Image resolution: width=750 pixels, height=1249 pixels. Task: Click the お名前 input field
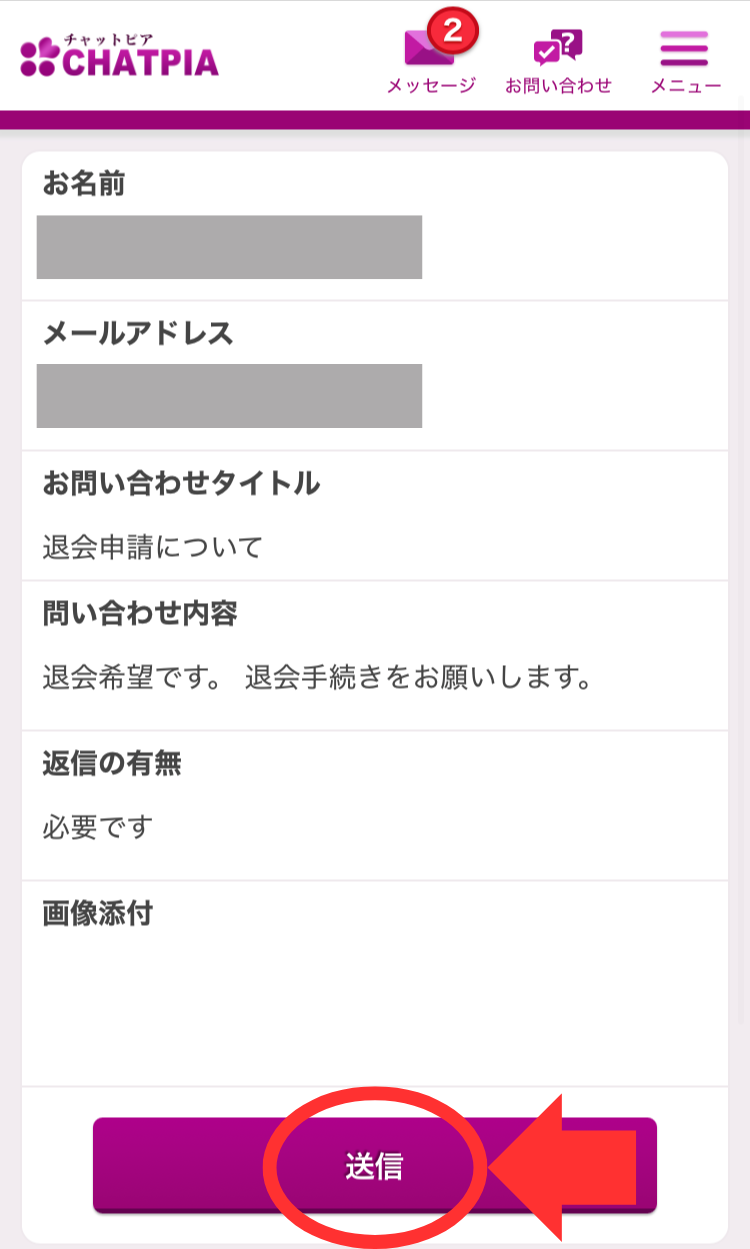[229, 247]
